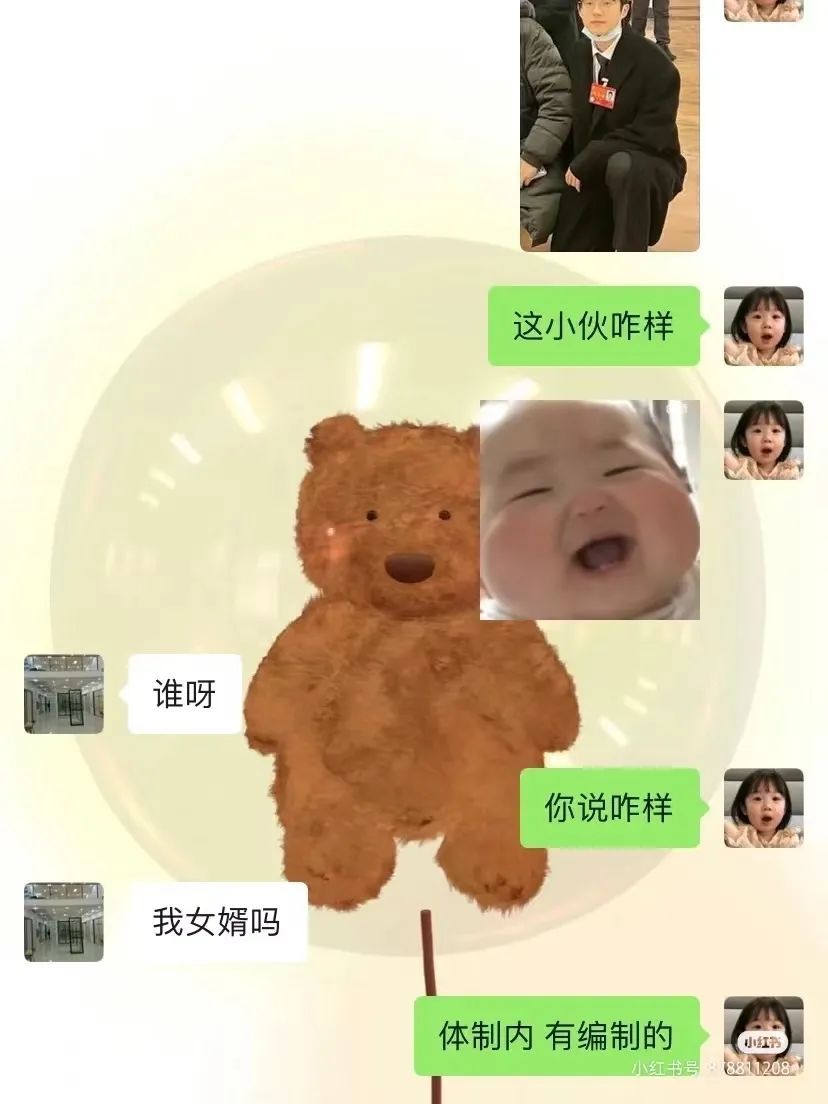Image resolution: width=828 pixels, height=1104 pixels.
Task: Tap the sender avatar beside 这小伙咋样
Action: pyautogui.click(x=763, y=326)
